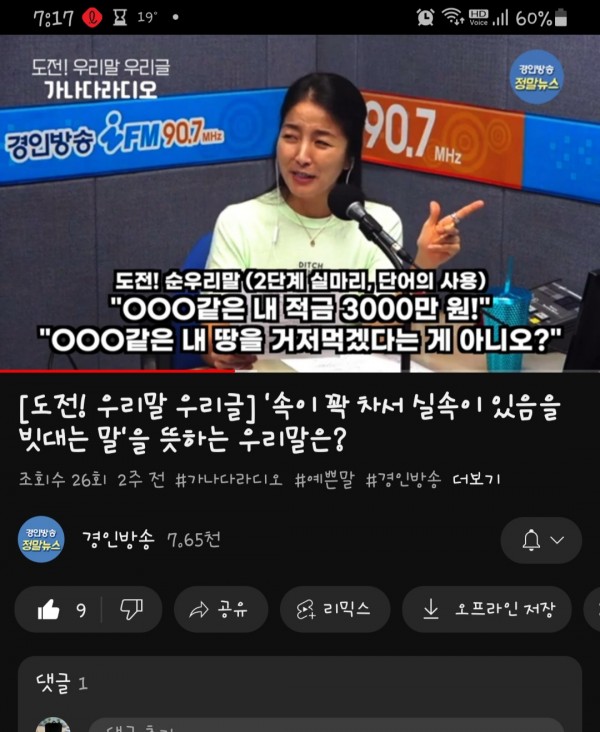The image size is (600, 732).
Task: Tap the 공유 share button
Action: tap(220, 609)
